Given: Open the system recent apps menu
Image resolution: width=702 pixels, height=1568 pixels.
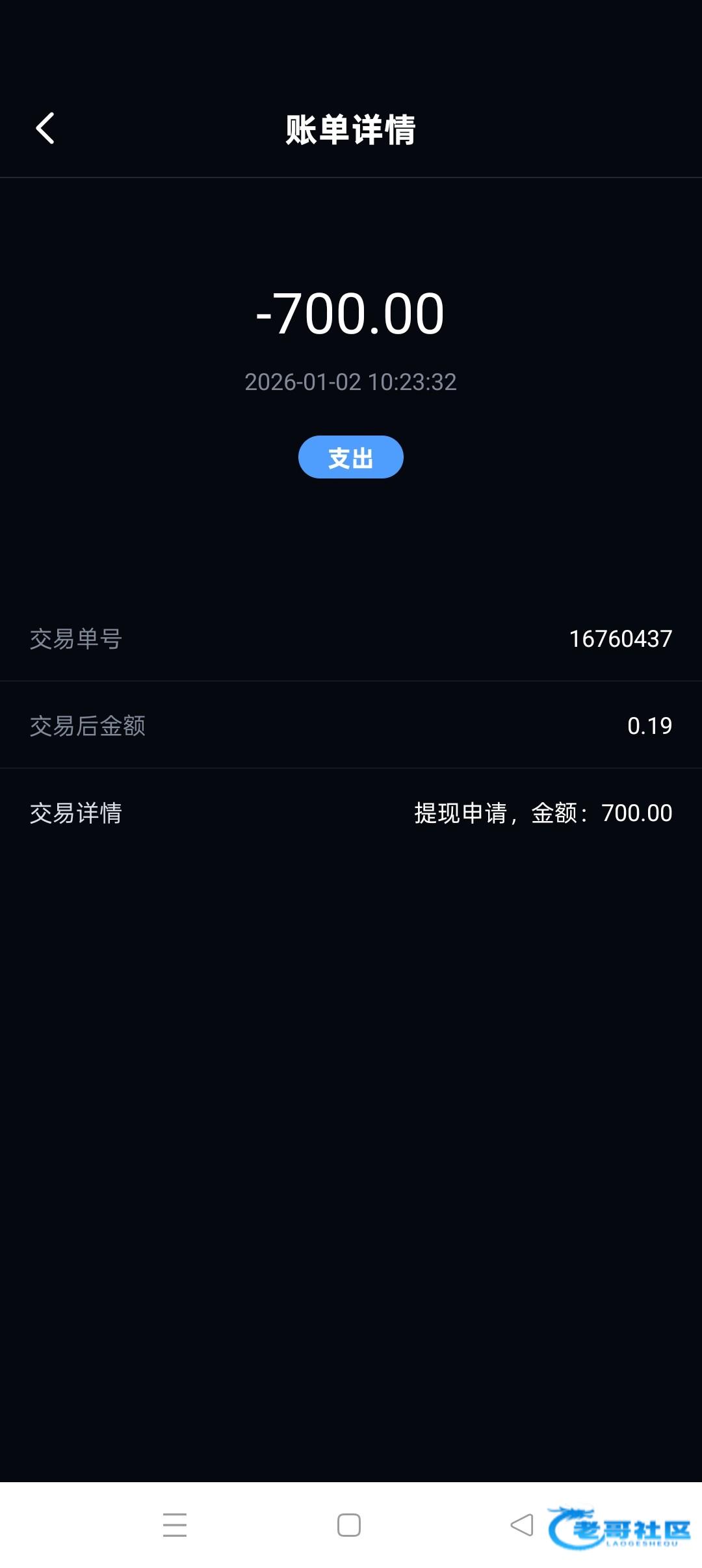Looking at the screenshot, I should point(175,1525).
